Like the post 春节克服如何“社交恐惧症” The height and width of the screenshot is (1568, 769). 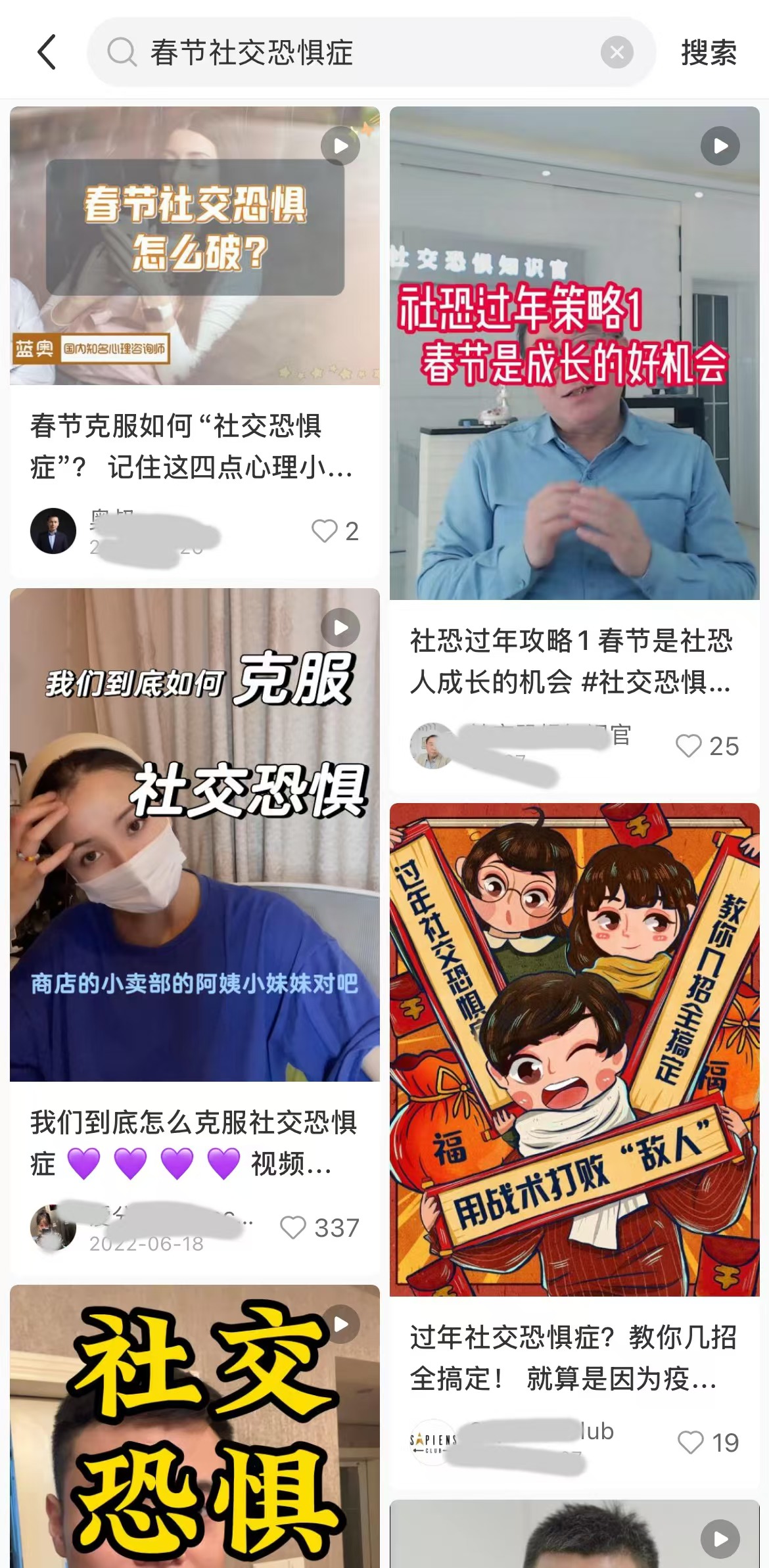click(x=325, y=531)
